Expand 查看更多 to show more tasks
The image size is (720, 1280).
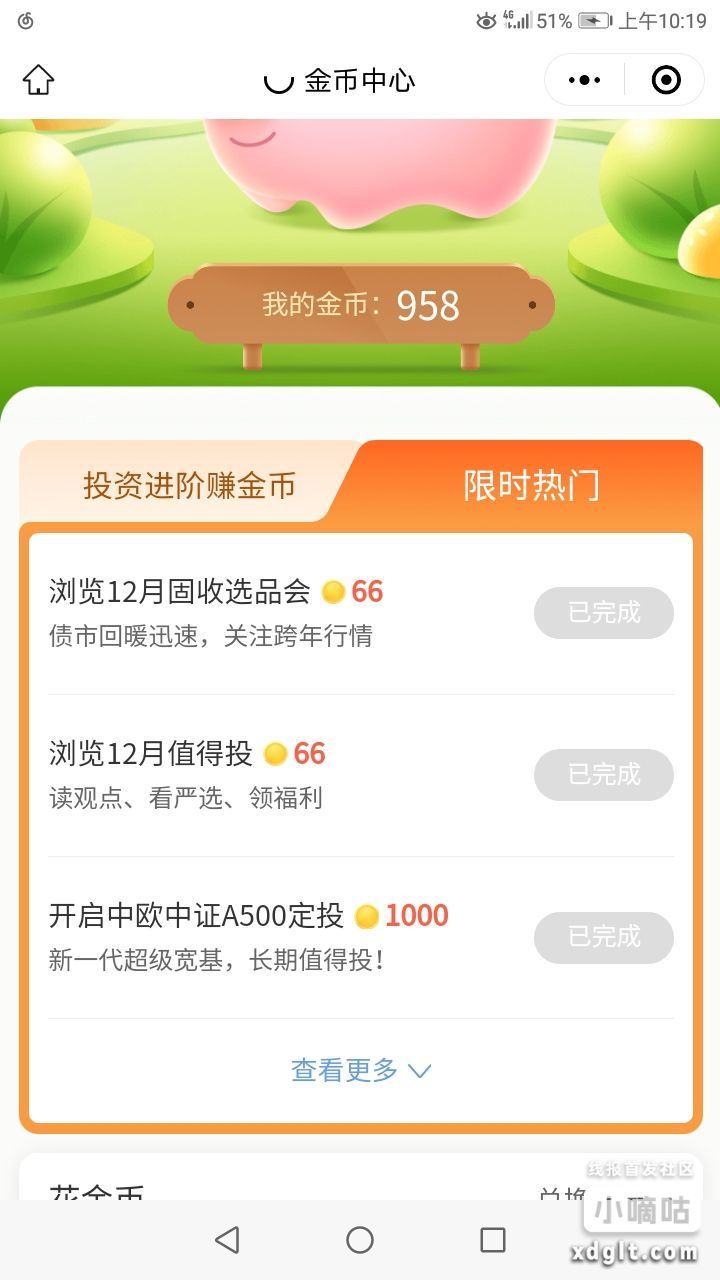[x=360, y=1070]
